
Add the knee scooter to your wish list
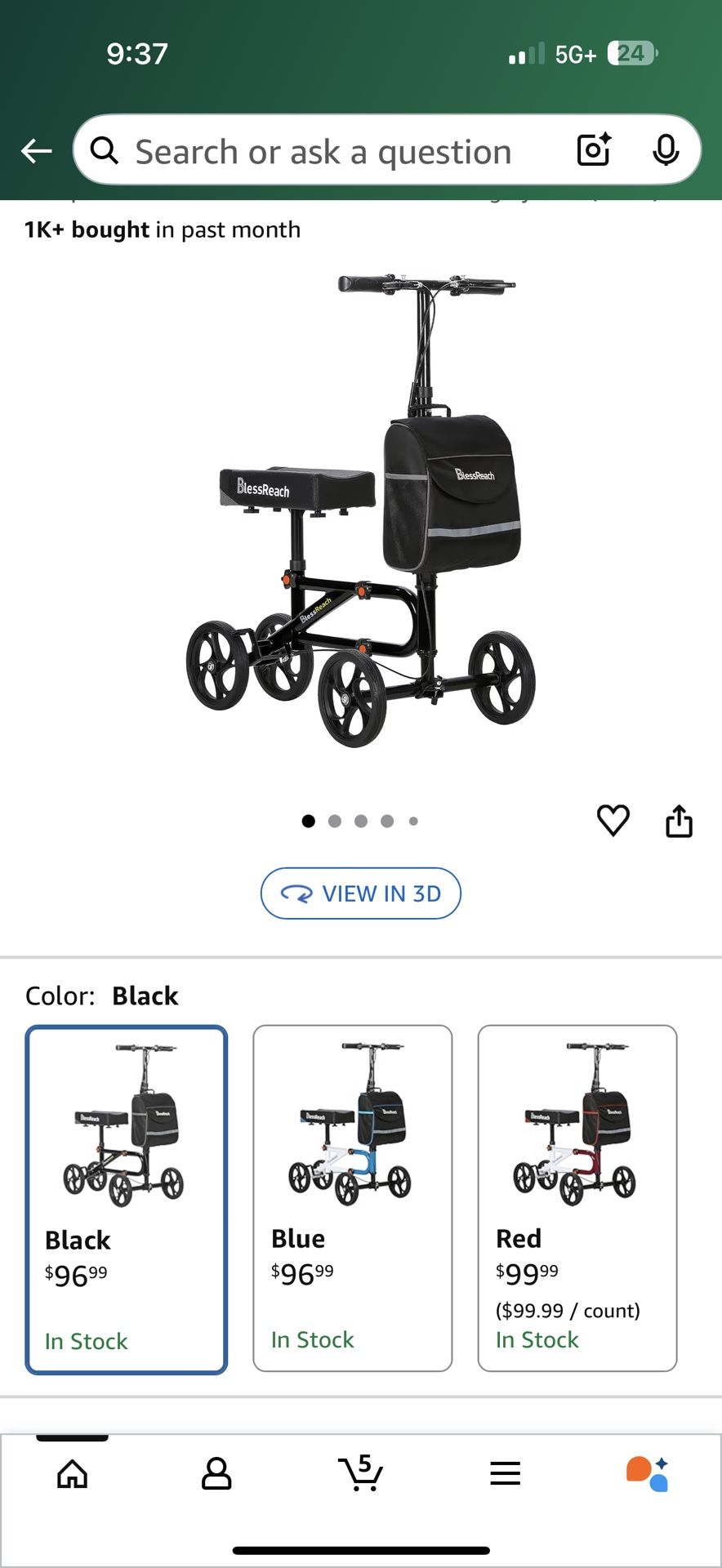[x=614, y=821]
